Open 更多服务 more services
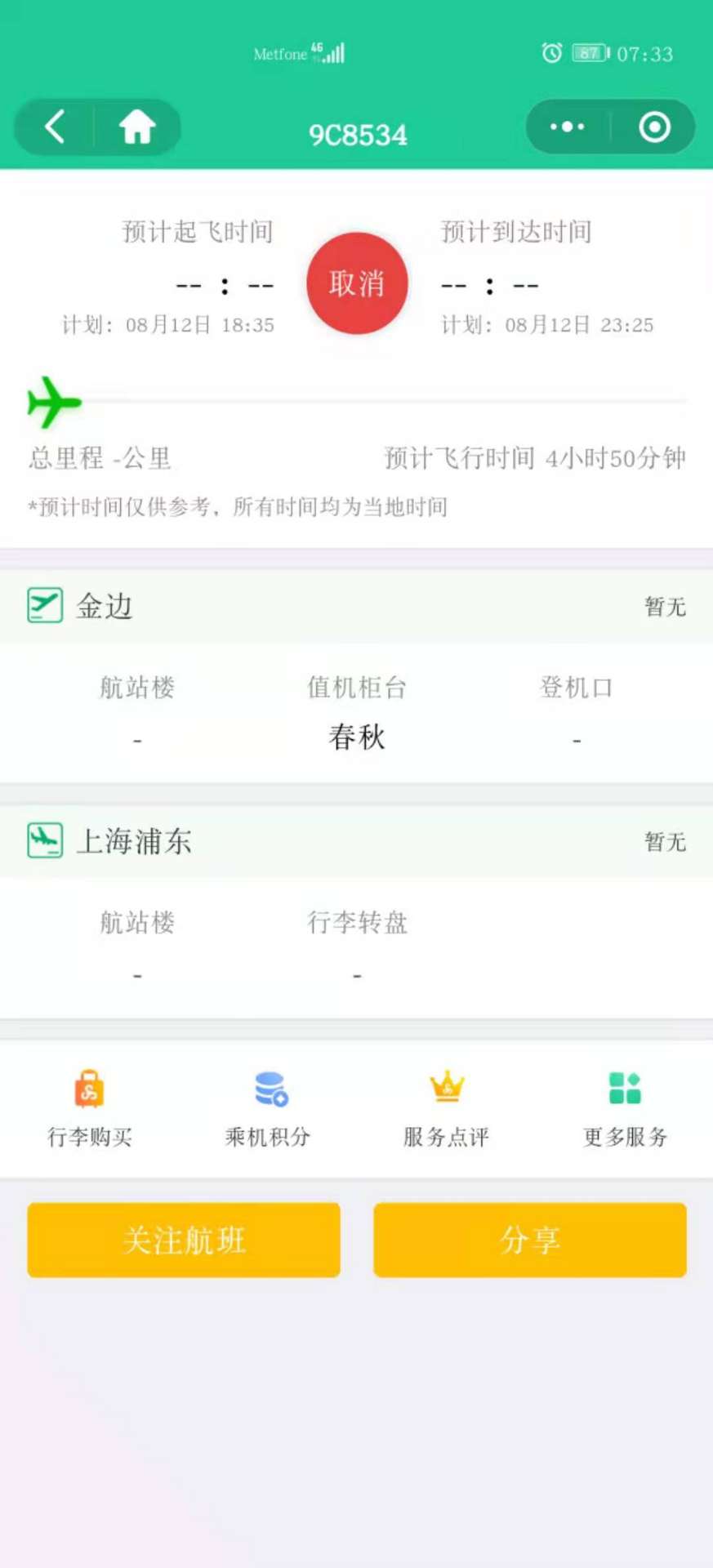This screenshot has height=1568, width=713. (x=625, y=1107)
